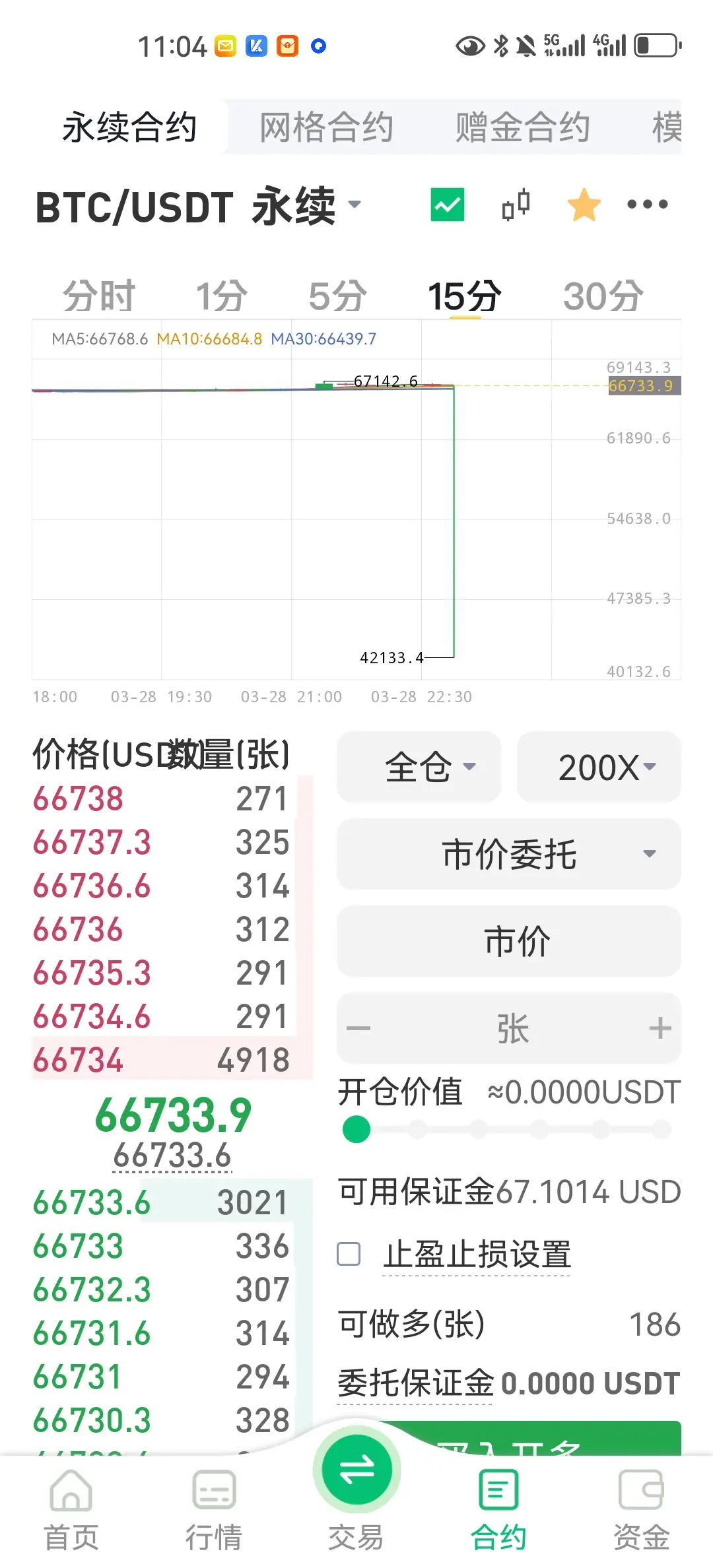713x1568 pixels.
Task: Switch to the 赠金合约 tab
Action: (x=522, y=127)
